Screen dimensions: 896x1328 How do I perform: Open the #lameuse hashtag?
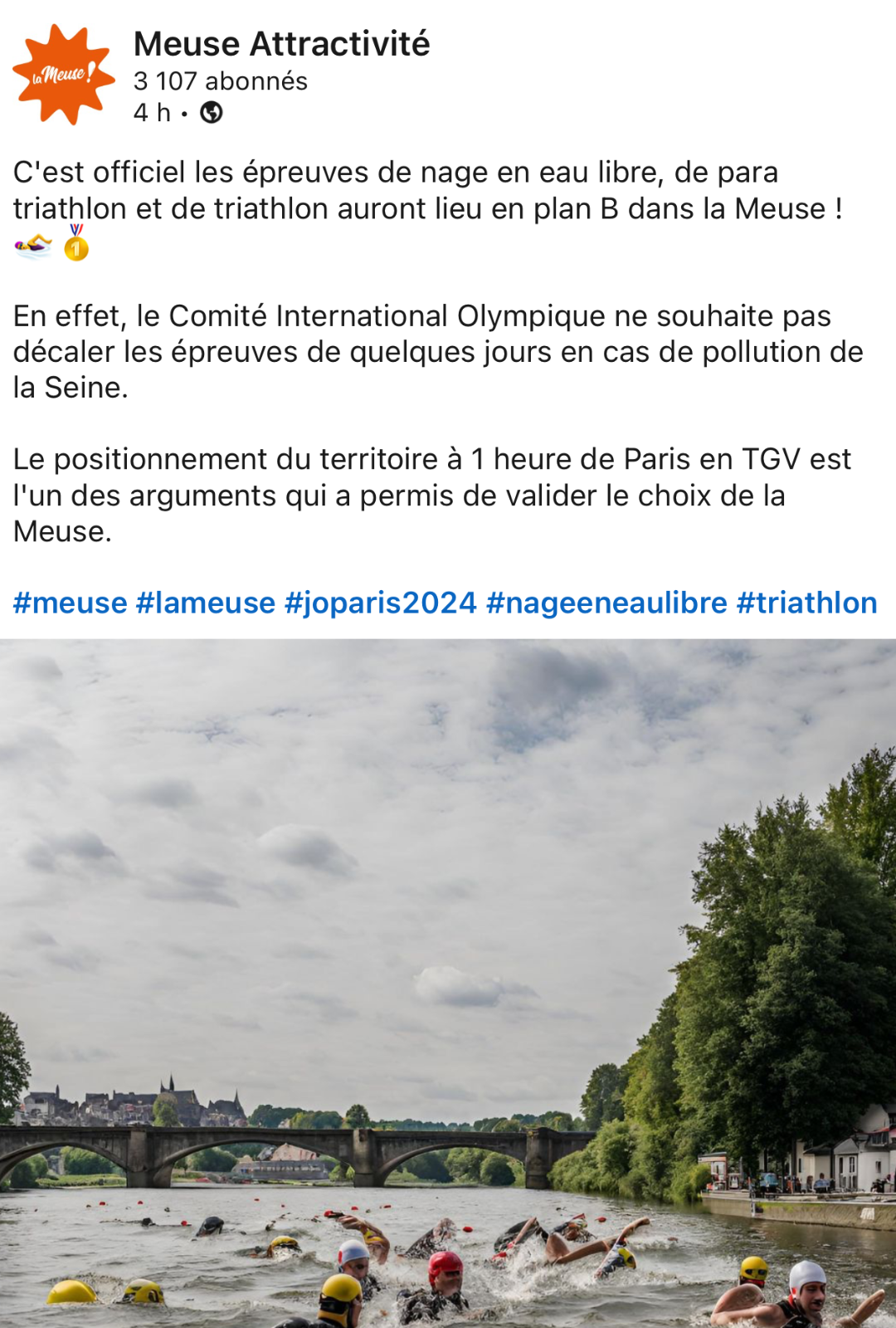[x=205, y=603]
